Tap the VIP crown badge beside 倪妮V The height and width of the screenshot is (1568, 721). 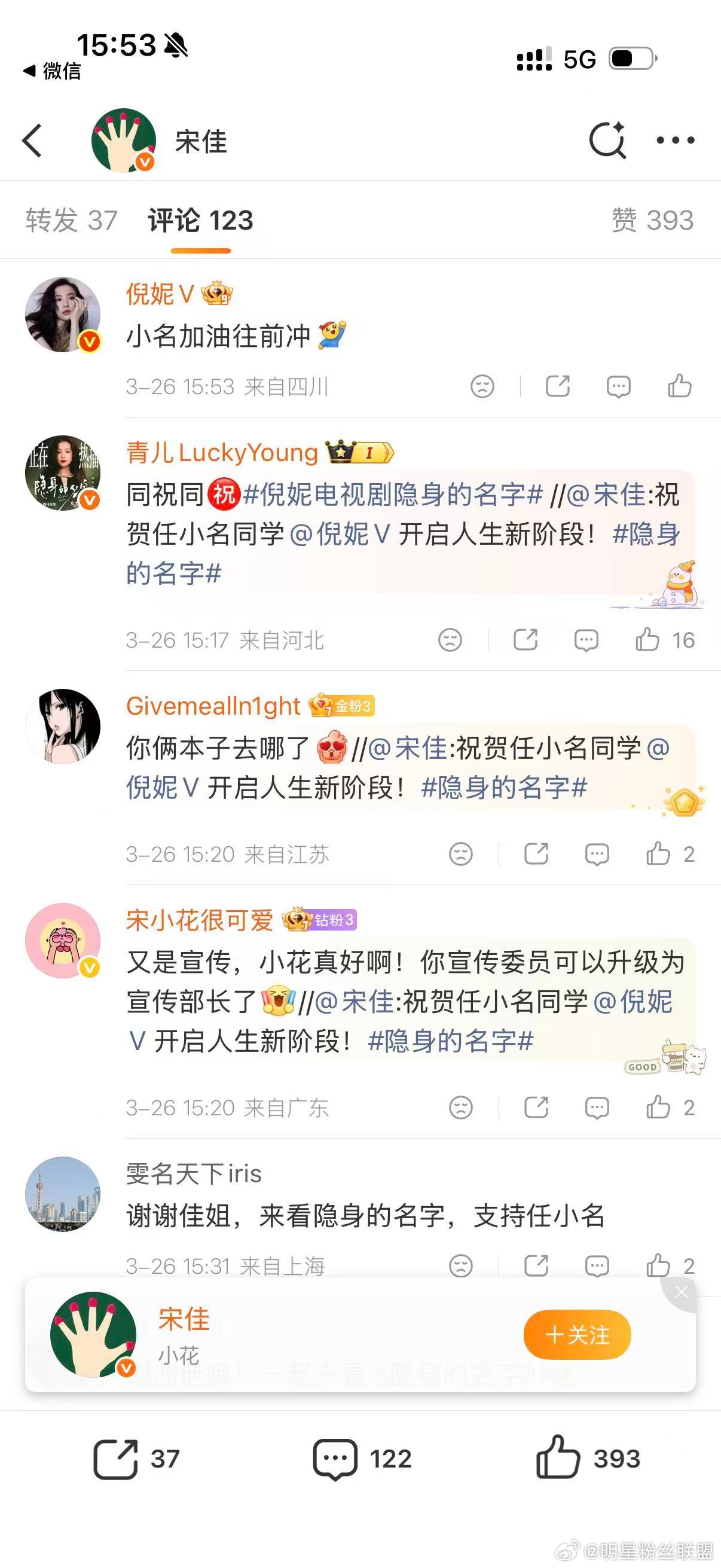[x=217, y=294]
